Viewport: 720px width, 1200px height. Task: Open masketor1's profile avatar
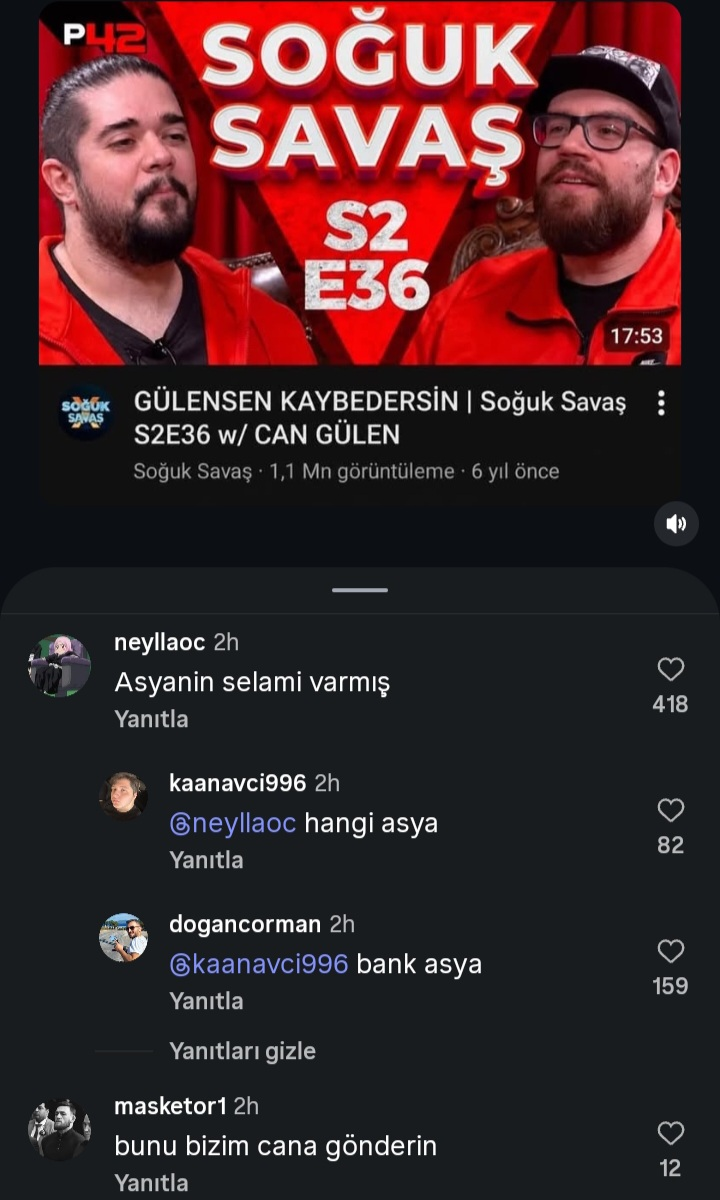coord(59,1129)
